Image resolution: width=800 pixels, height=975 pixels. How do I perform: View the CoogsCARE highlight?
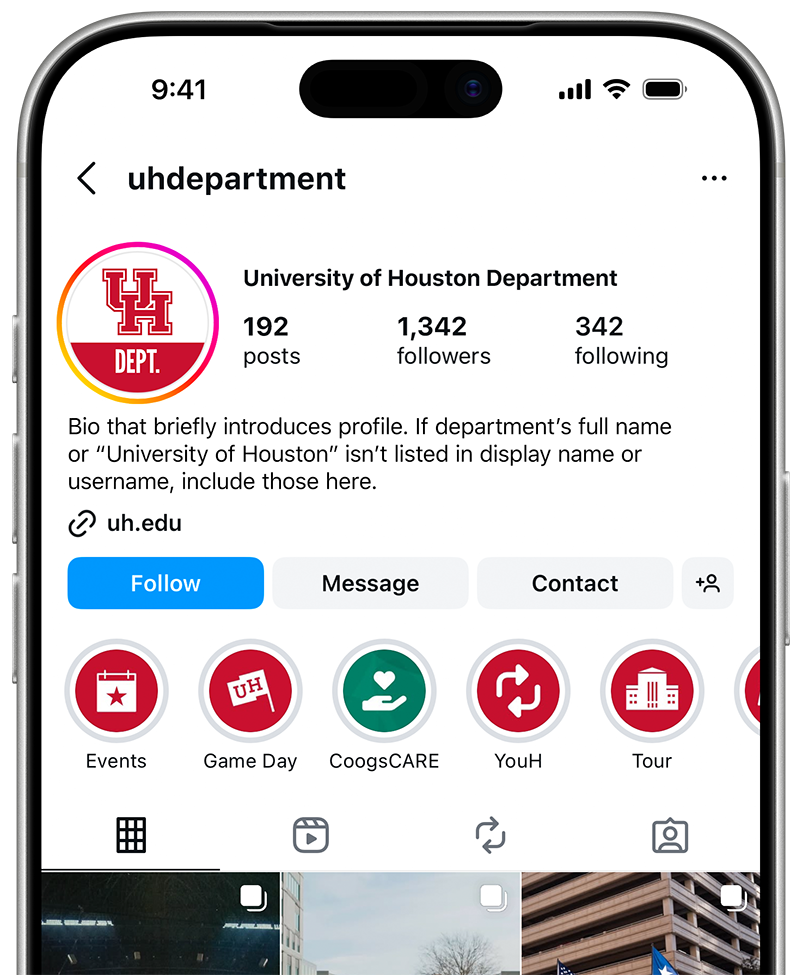coord(384,692)
